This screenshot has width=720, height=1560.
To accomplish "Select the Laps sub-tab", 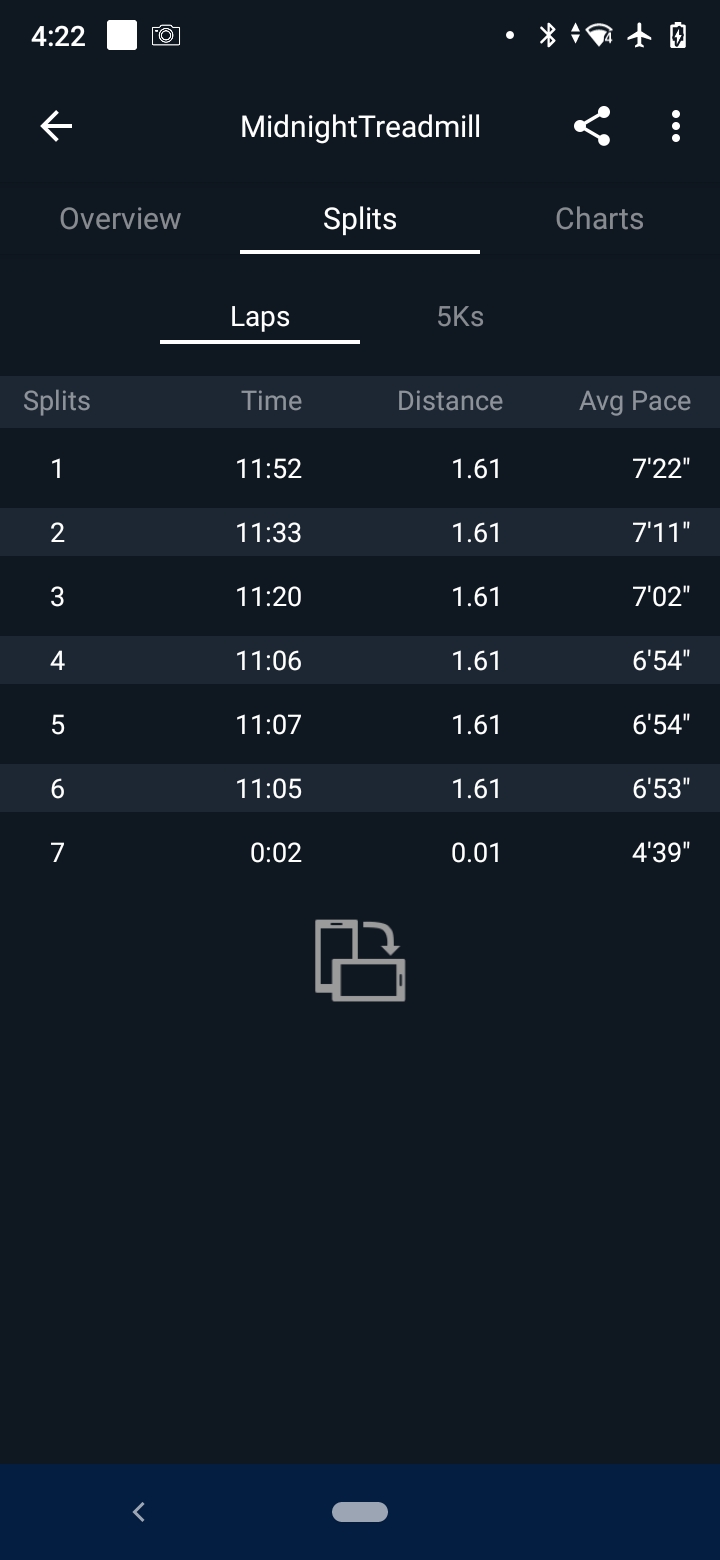I will (260, 317).
